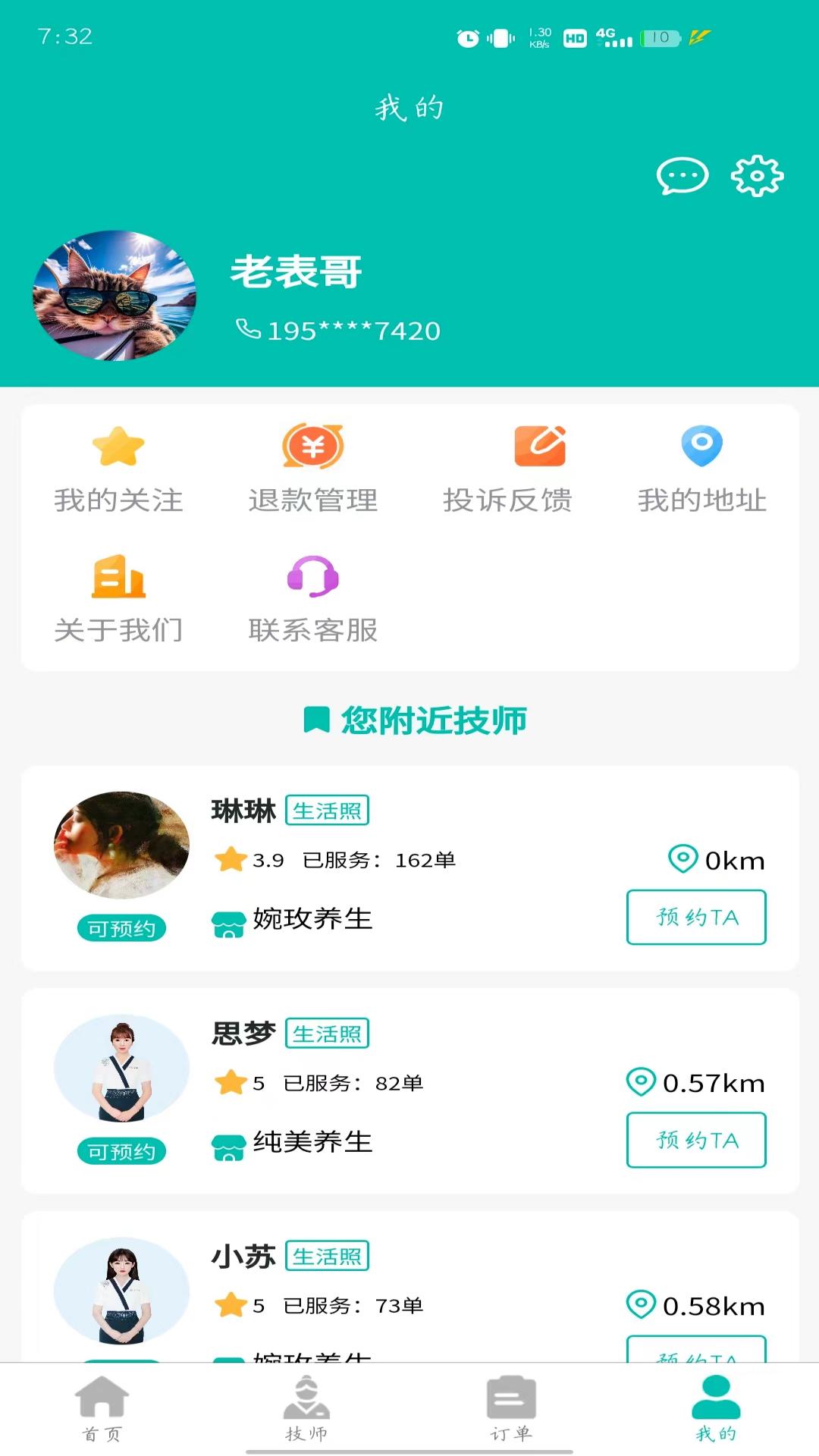
Task: Open the messages chat bubble icon
Action: point(682,176)
